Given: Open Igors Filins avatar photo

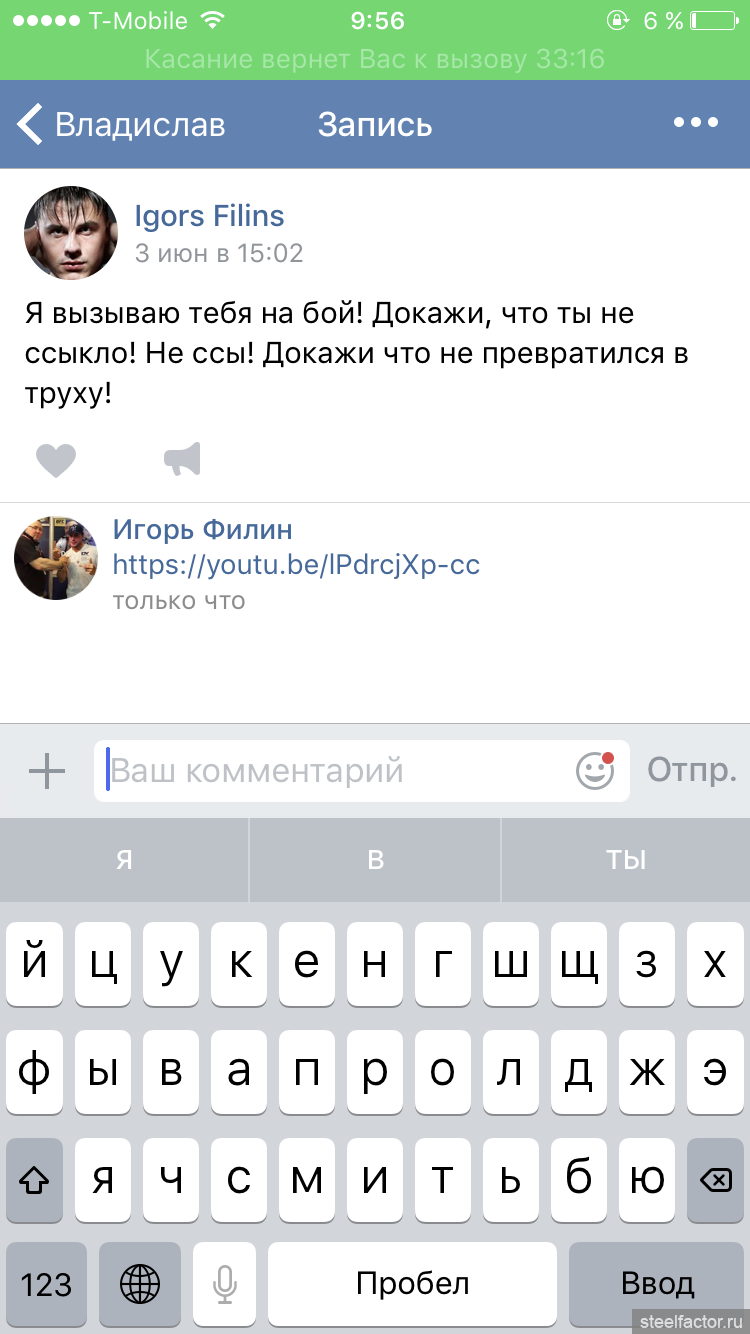Looking at the screenshot, I should coord(71,233).
